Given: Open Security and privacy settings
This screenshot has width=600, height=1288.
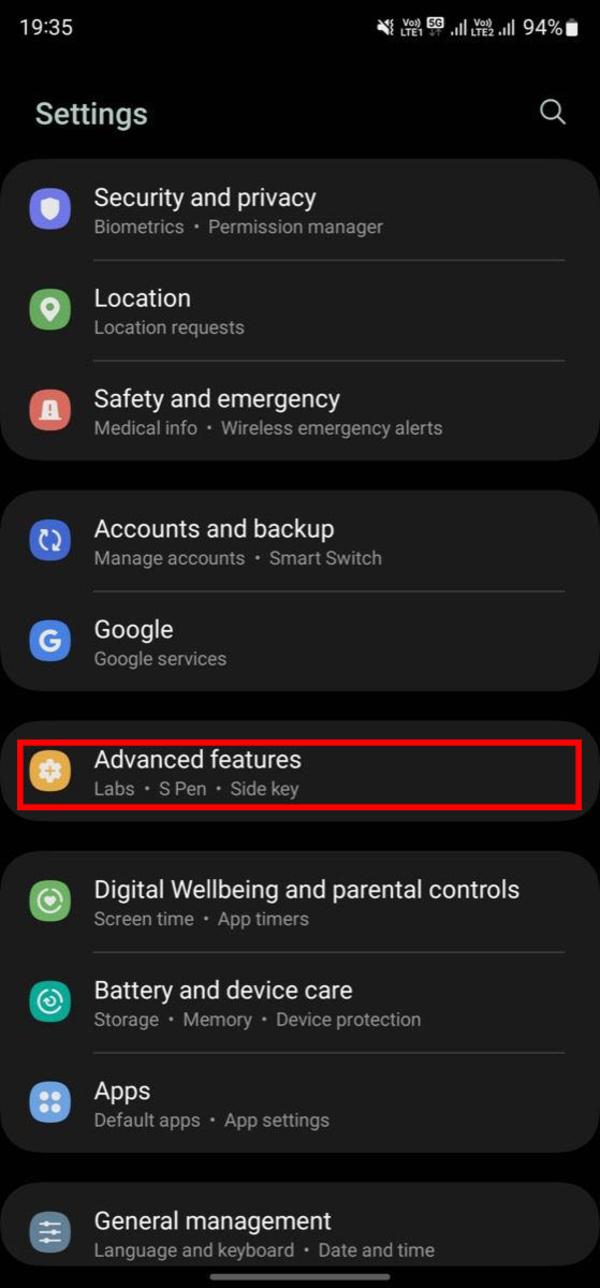Looking at the screenshot, I should (x=300, y=210).
